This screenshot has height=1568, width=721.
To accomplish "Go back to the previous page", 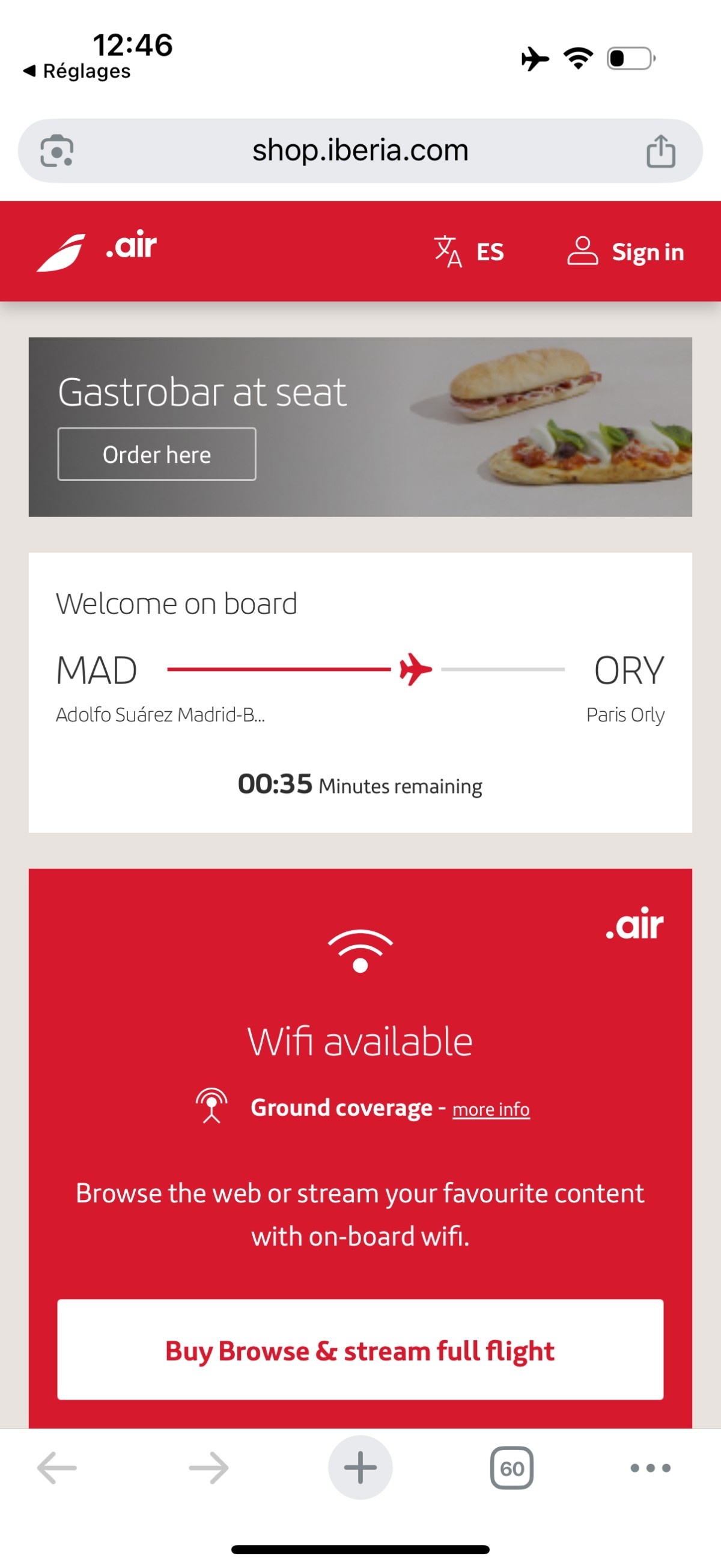I will [56, 1468].
